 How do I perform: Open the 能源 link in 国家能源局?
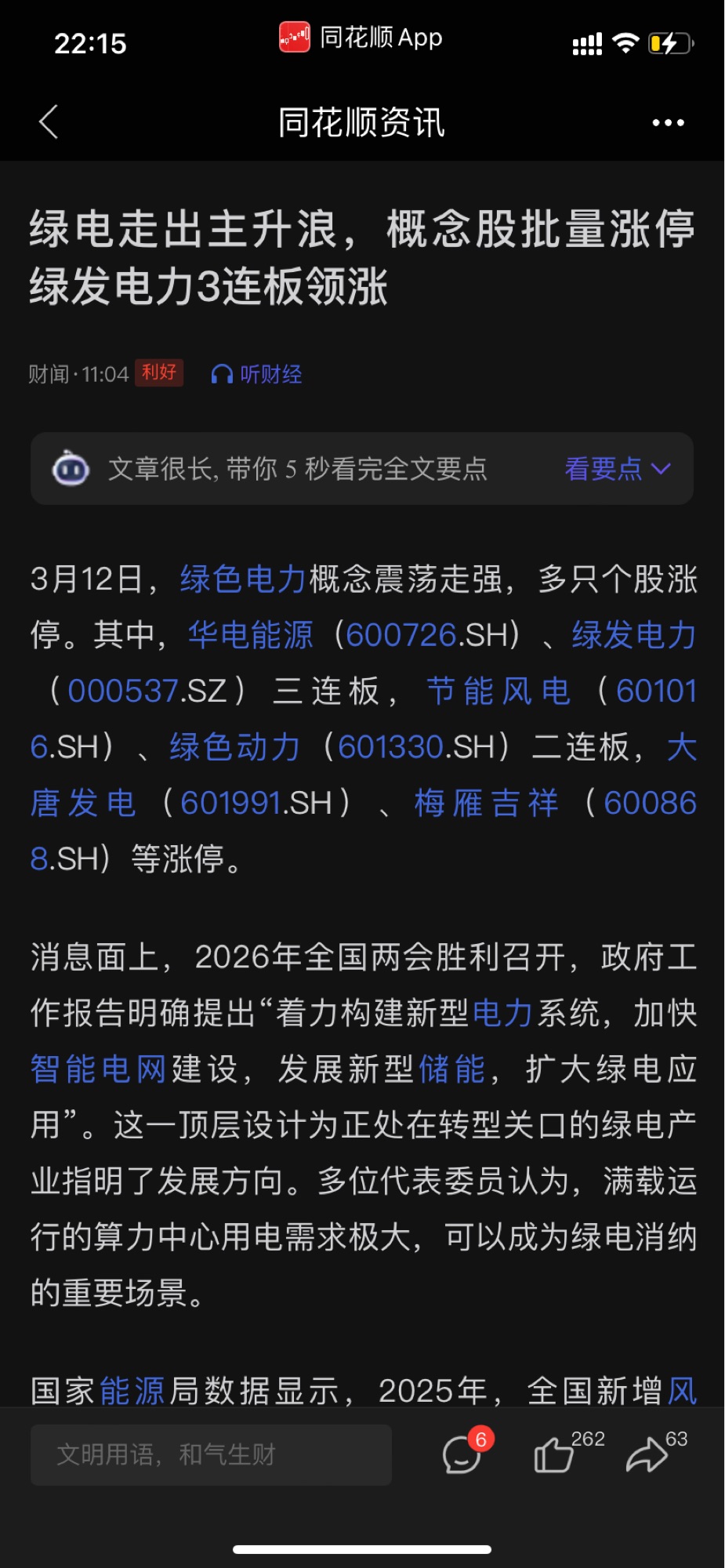click(x=132, y=1391)
